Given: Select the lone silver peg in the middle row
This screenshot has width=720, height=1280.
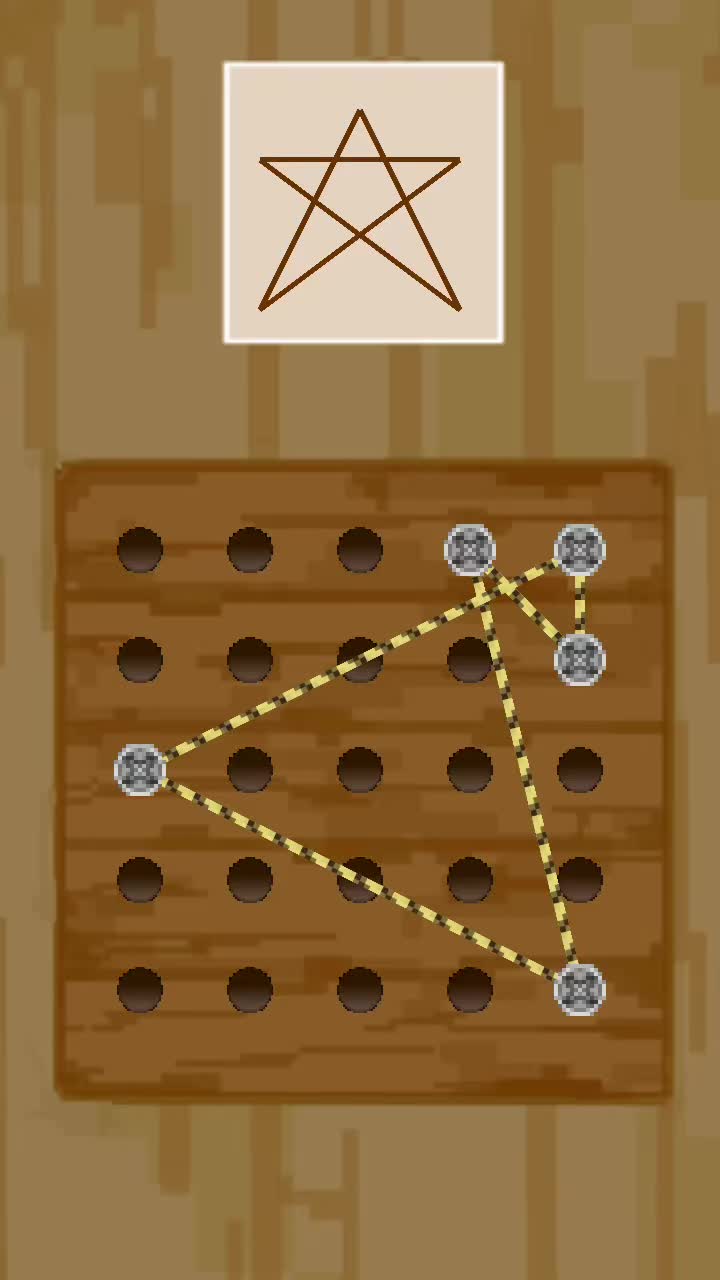Looking at the screenshot, I should 140,770.
